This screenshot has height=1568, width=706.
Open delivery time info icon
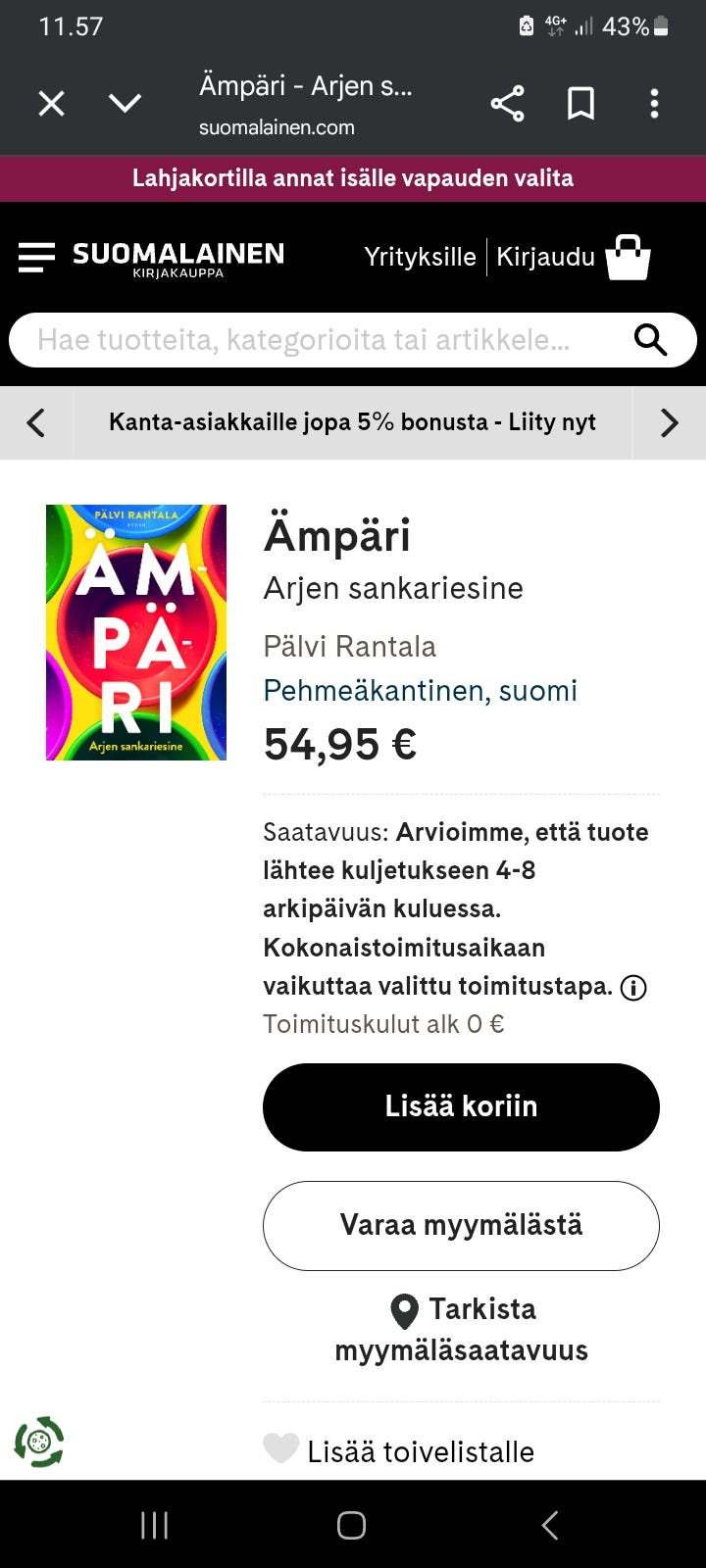[633, 988]
